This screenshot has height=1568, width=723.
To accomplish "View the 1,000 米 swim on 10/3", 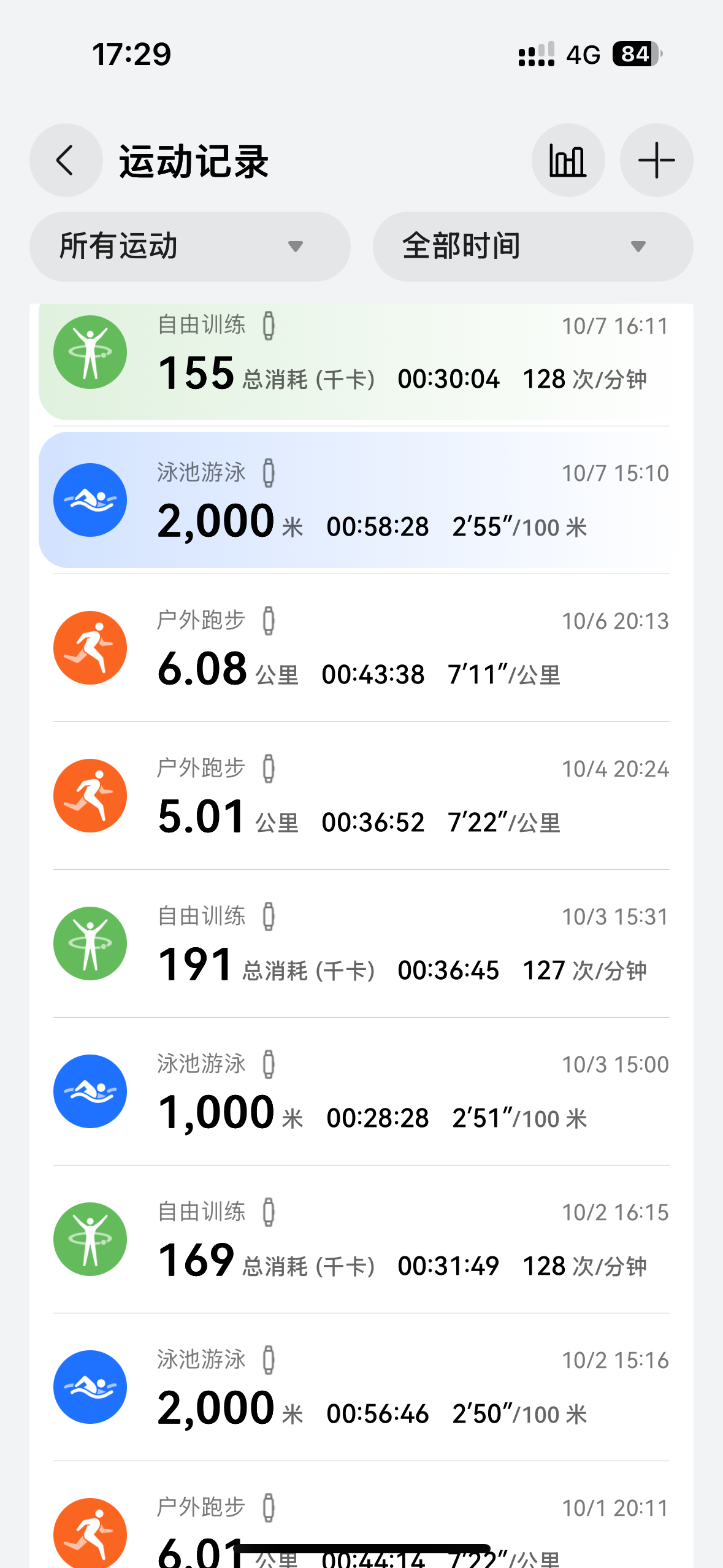I will [x=361, y=1092].
